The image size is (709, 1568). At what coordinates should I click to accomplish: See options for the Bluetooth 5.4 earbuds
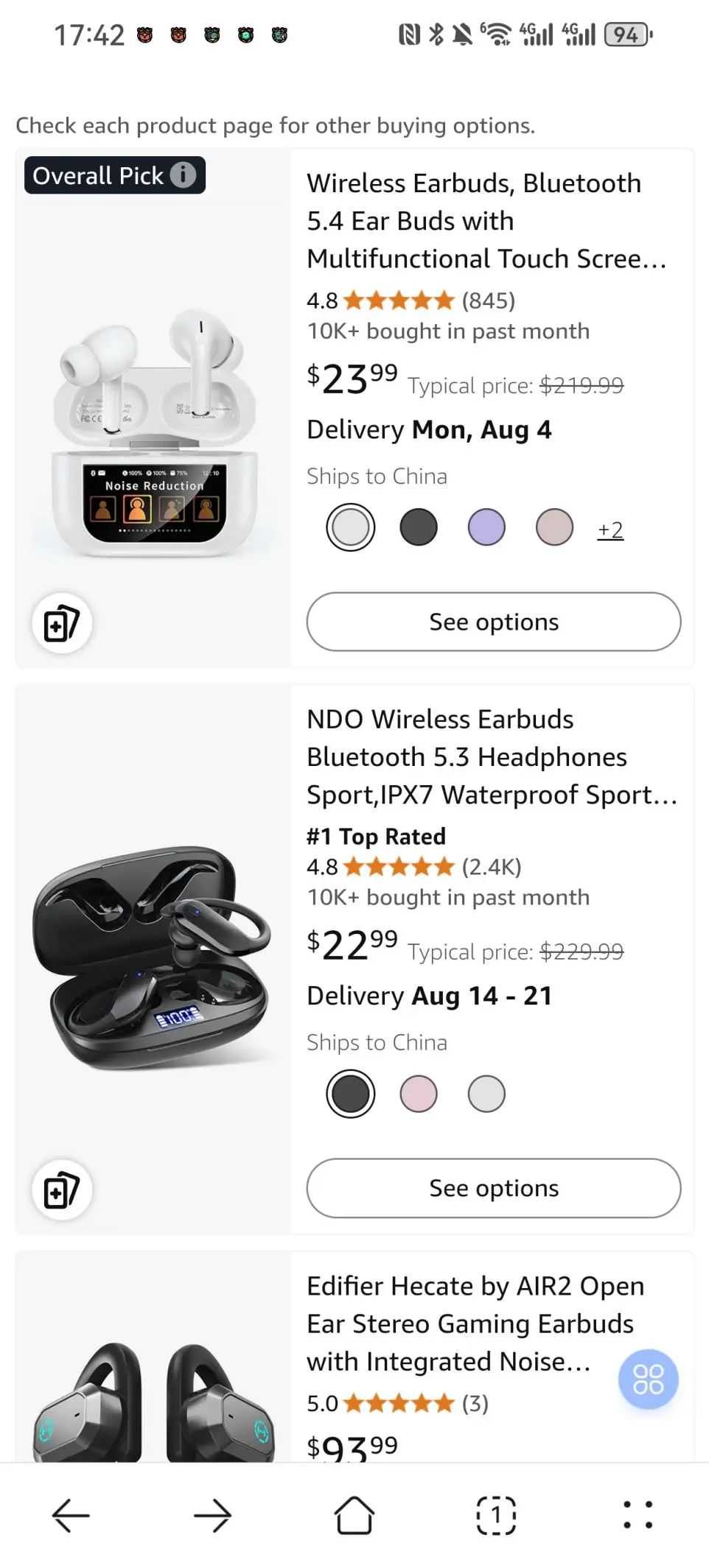click(x=493, y=622)
